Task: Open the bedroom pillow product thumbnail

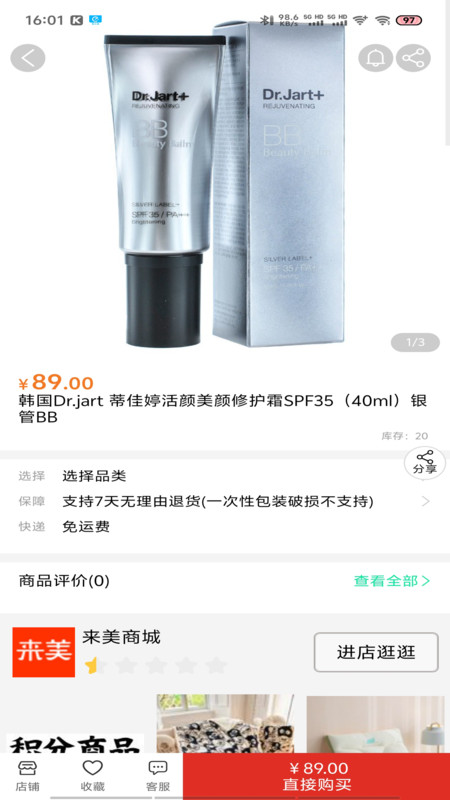Action: tap(376, 723)
